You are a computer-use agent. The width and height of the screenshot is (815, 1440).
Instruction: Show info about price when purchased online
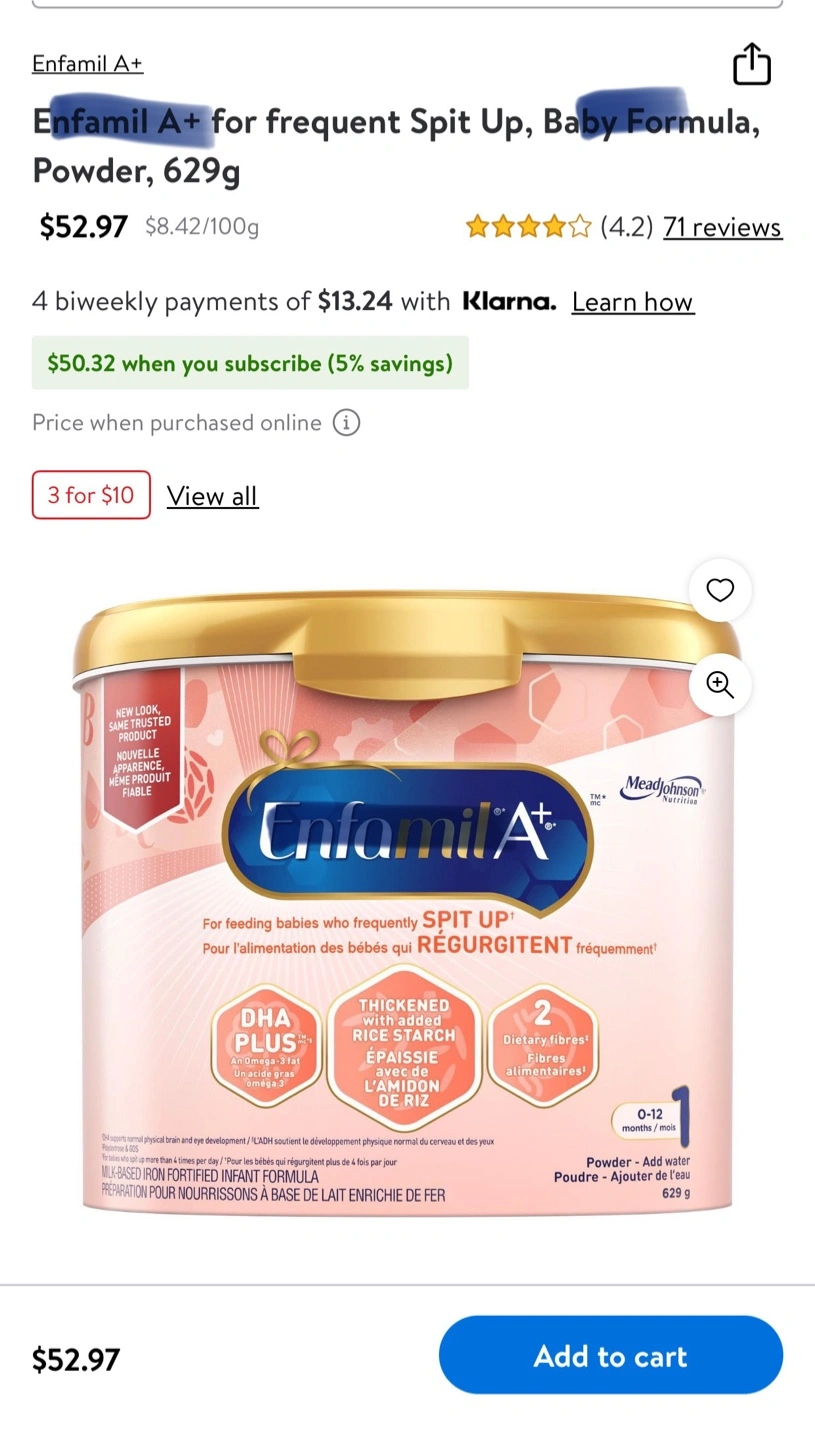(345, 423)
